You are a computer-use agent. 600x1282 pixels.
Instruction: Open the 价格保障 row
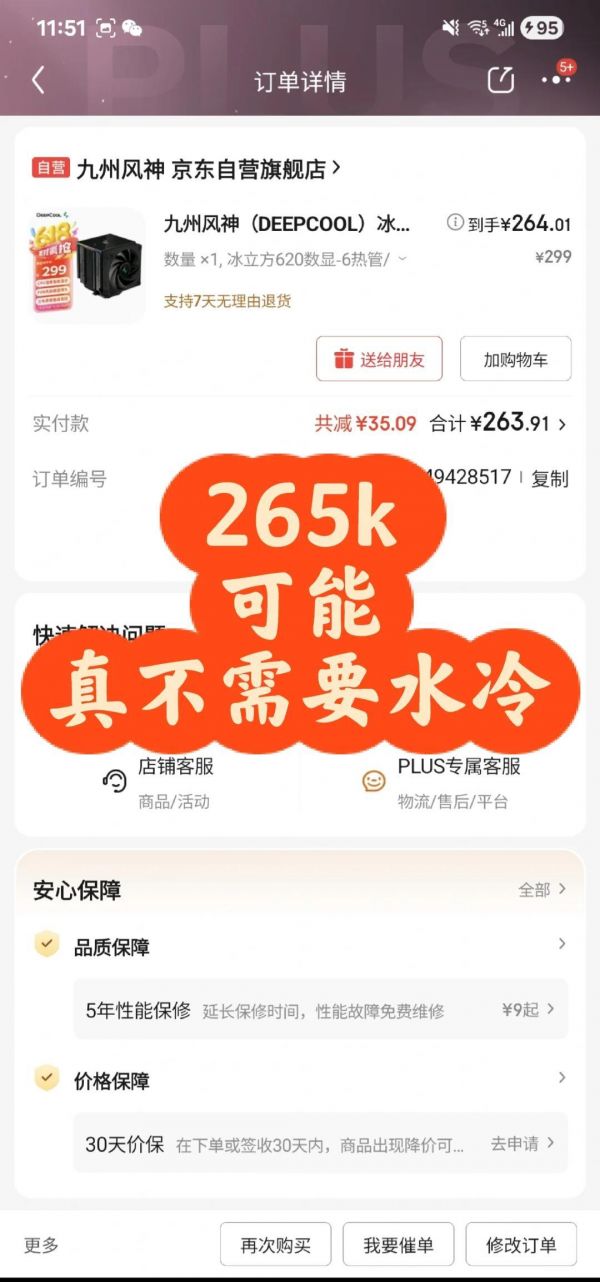click(x=300, y=1080)
